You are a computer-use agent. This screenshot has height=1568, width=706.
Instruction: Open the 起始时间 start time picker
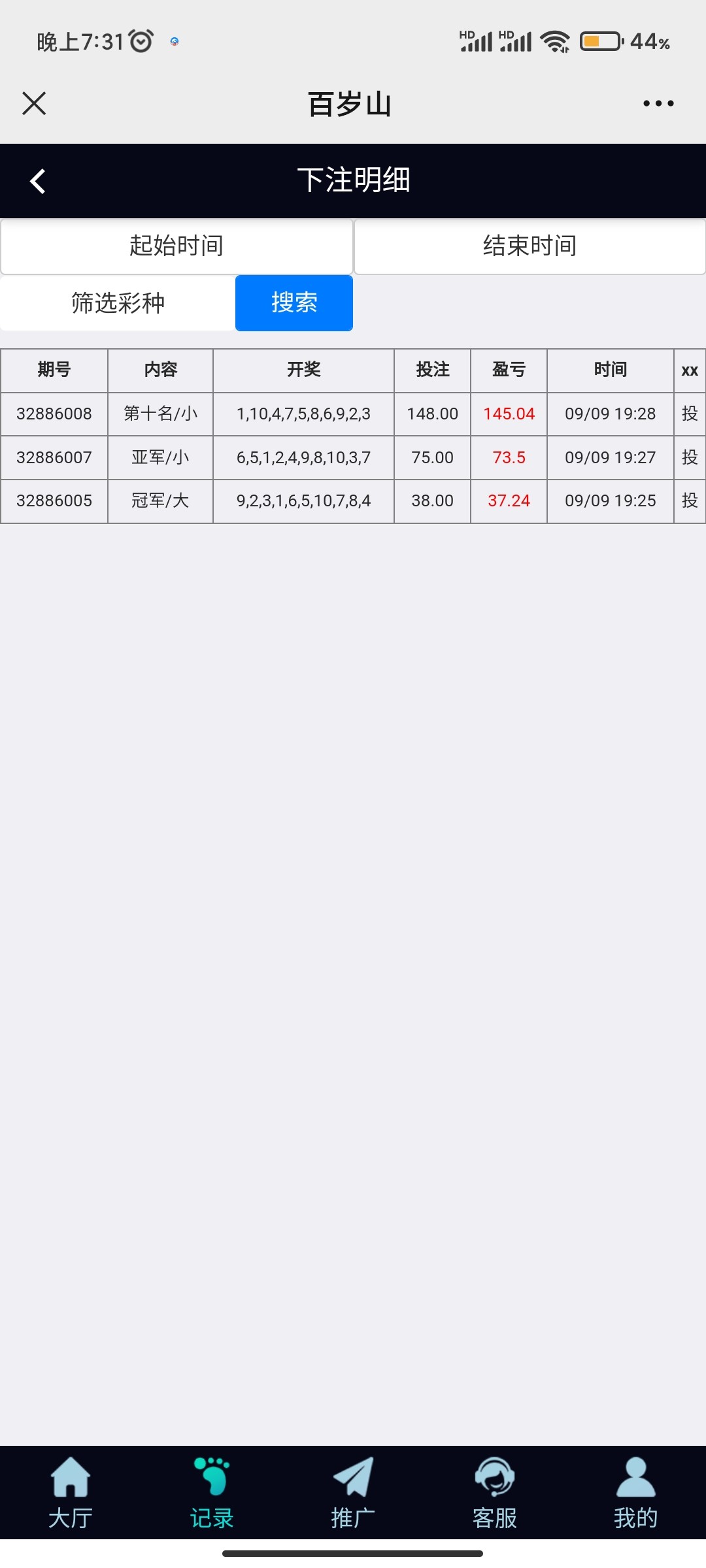click(x=176, y=246)
